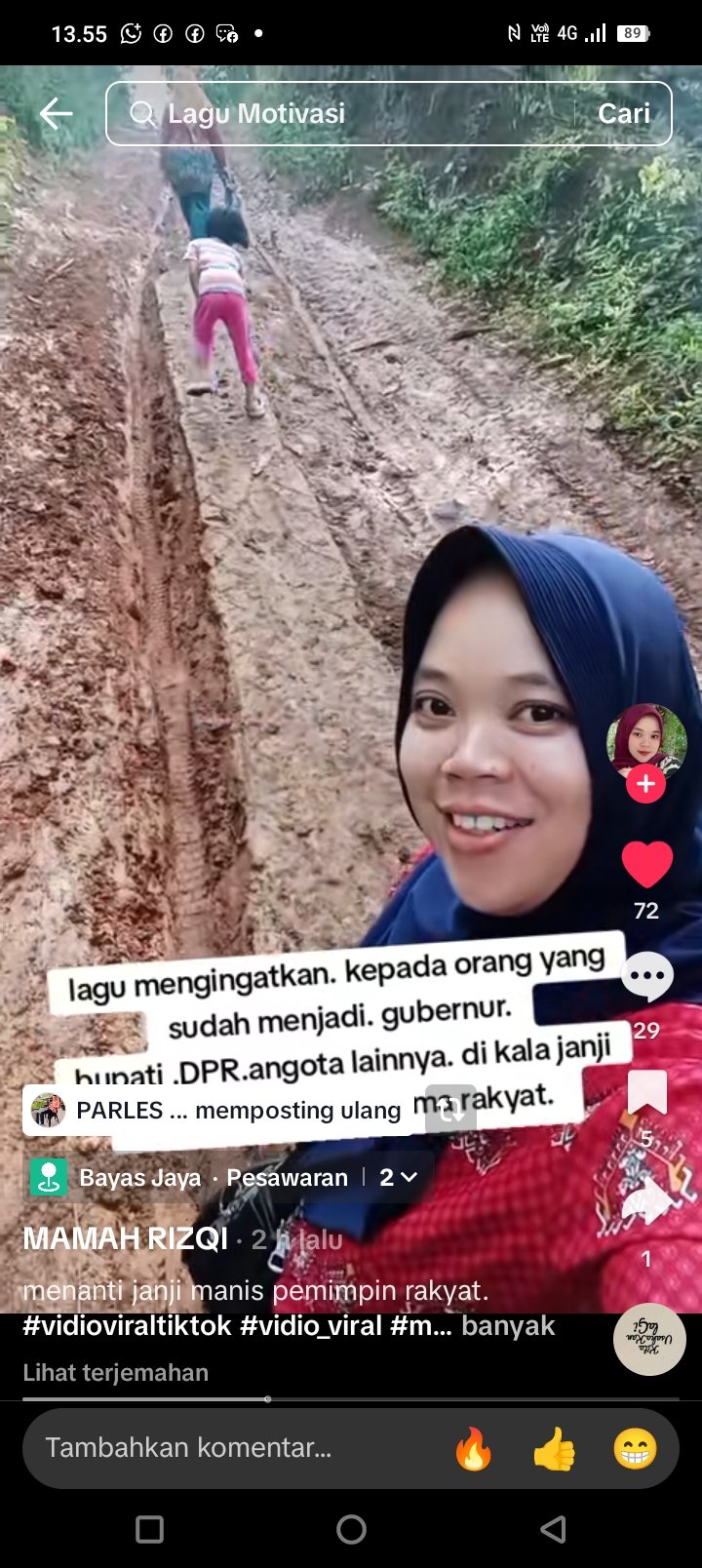The width and height of the screenshot is (702, 1568).
Task: Like this video with the heart
Action: point(646,866)
